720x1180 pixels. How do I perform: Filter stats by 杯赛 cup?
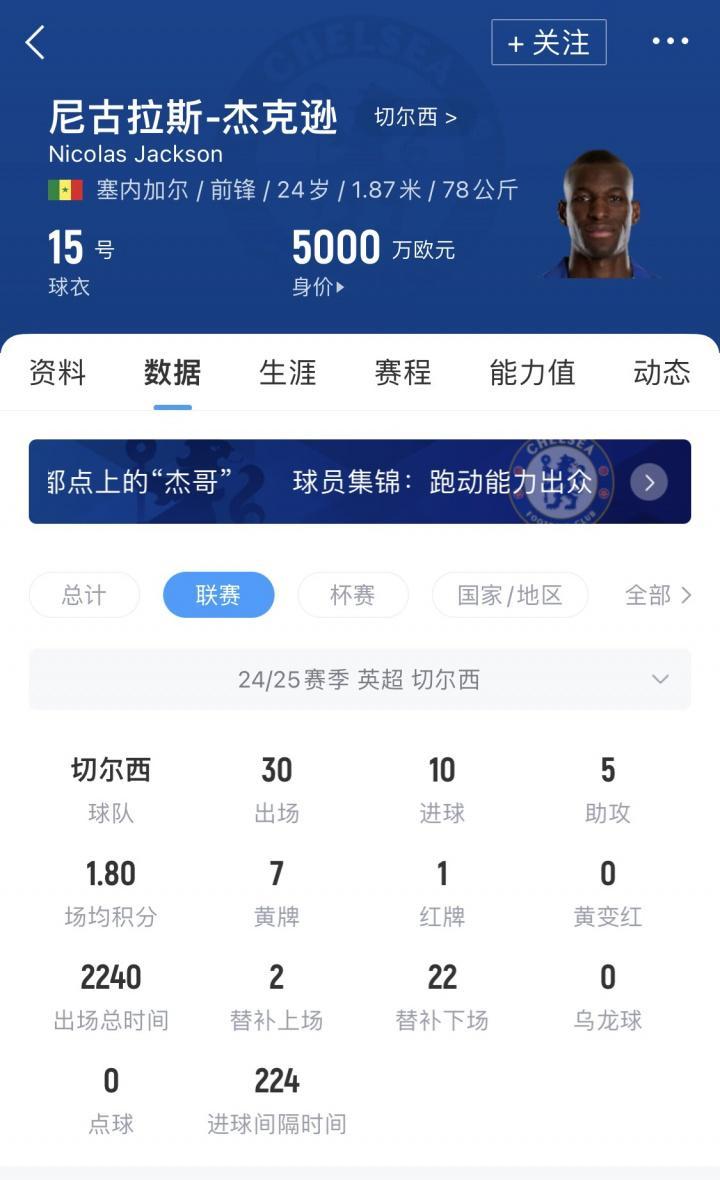[352, 595]
